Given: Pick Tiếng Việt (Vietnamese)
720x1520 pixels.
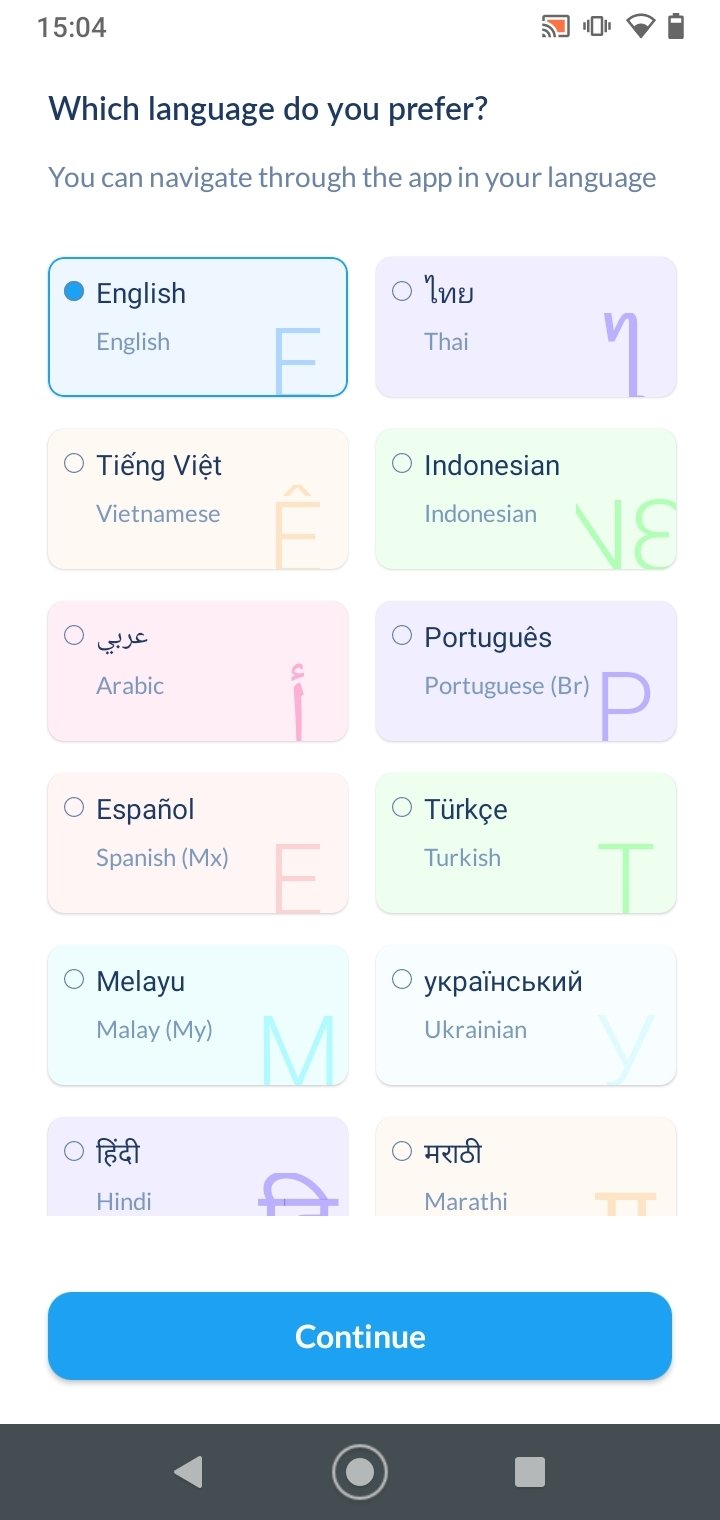Looking at the screenshot, I should (x=198, y=499).
